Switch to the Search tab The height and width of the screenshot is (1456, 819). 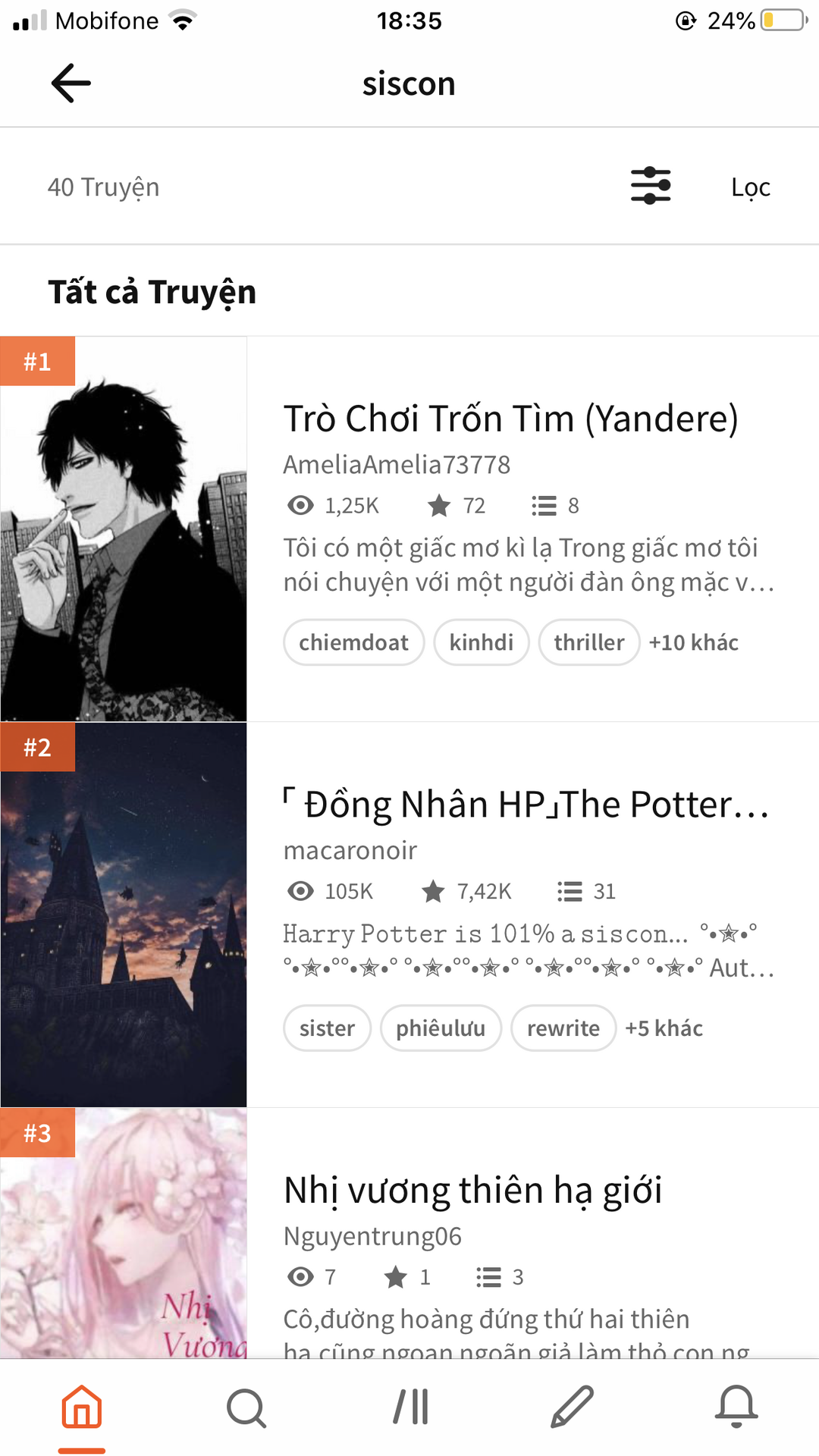tap(246, 1407)
